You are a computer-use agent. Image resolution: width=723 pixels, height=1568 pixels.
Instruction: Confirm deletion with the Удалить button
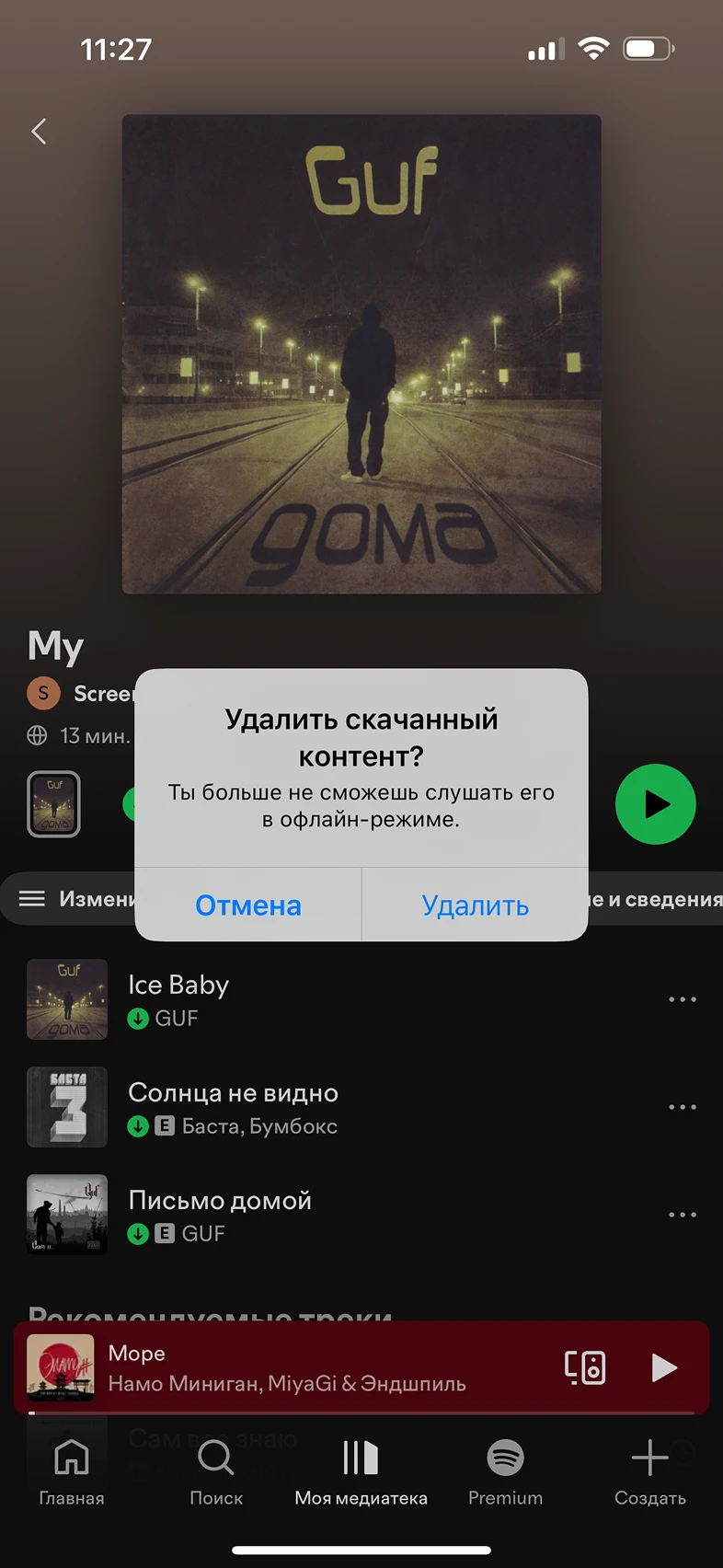[475, 905]
